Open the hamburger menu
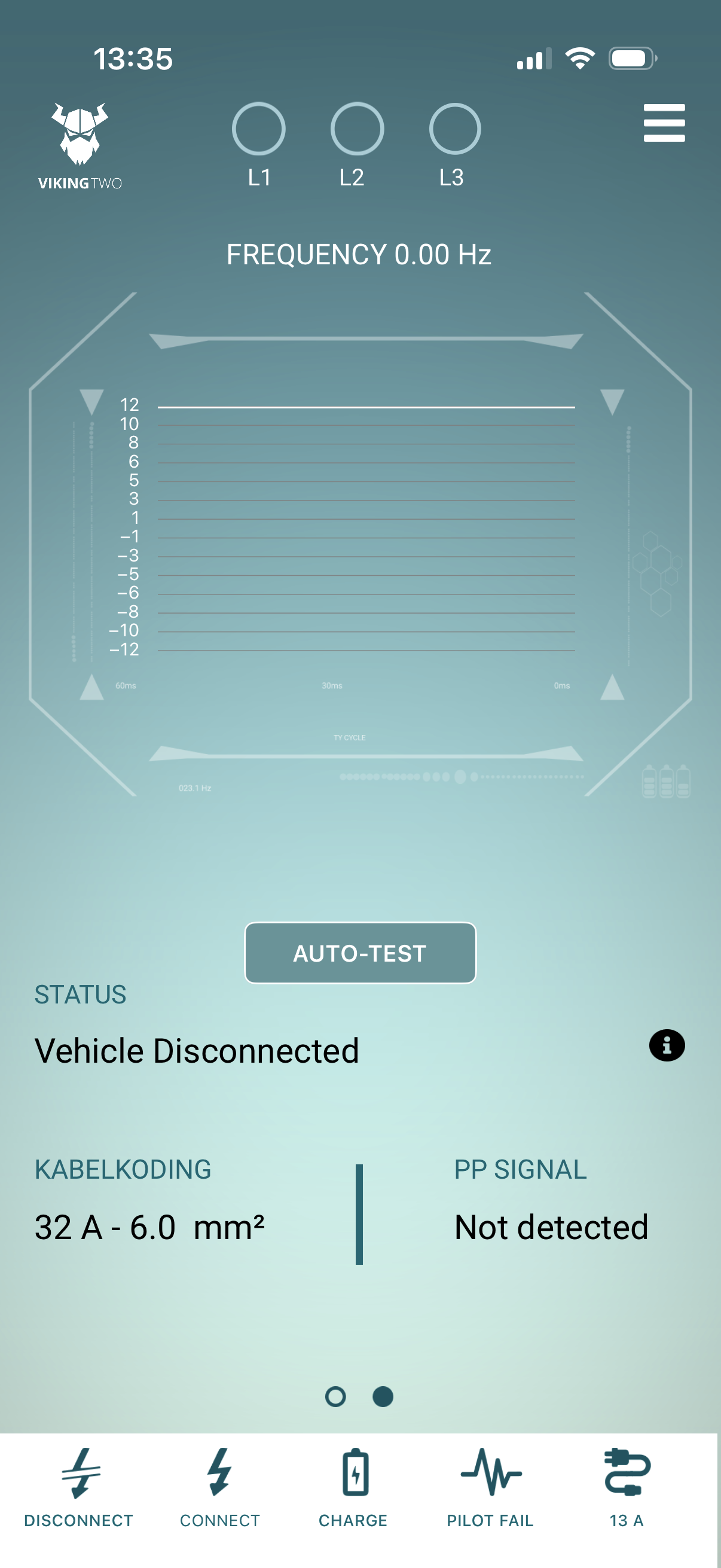The width and height of the screenshot is (721, 1568). coord(664,123)
